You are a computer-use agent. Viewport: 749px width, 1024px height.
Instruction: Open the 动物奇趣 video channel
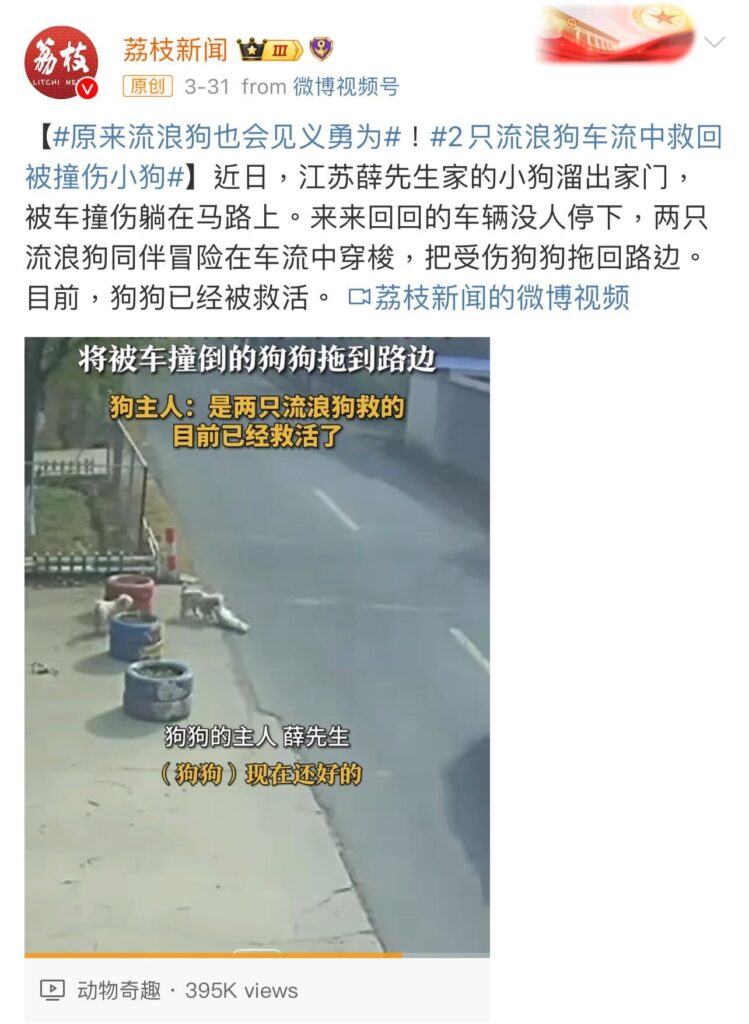[118, 990]
